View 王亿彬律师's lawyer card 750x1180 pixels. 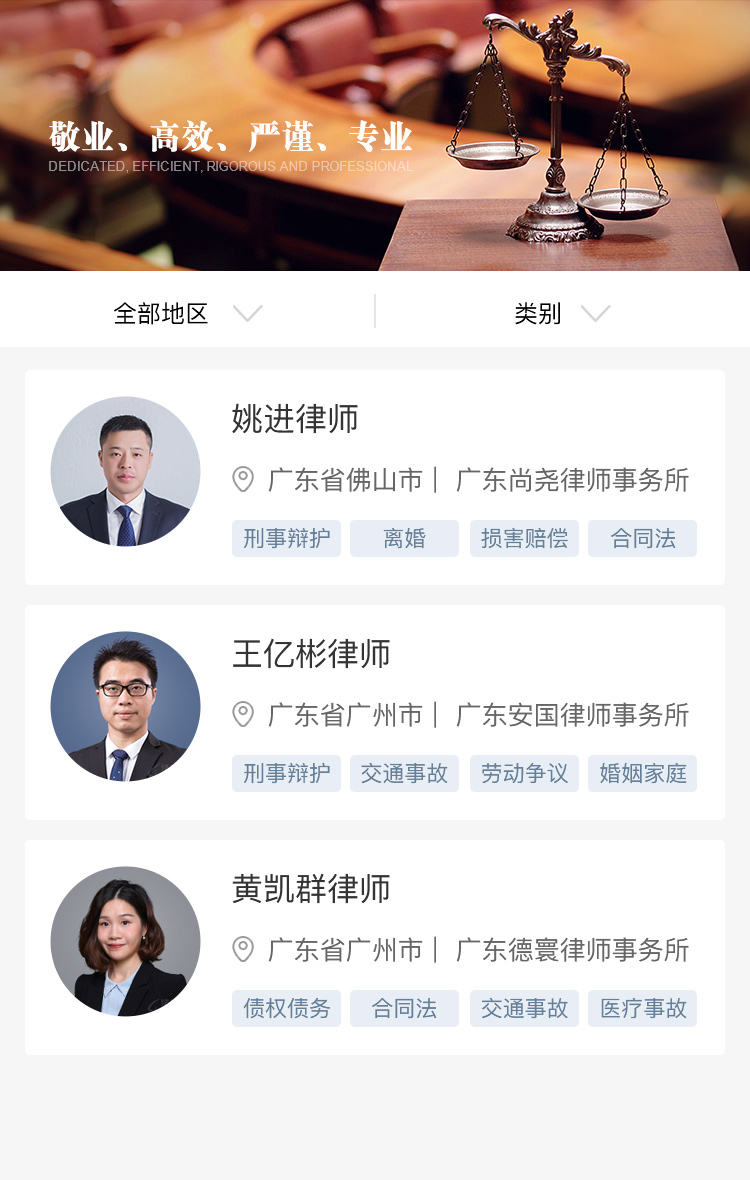click(x=374, y=712)
